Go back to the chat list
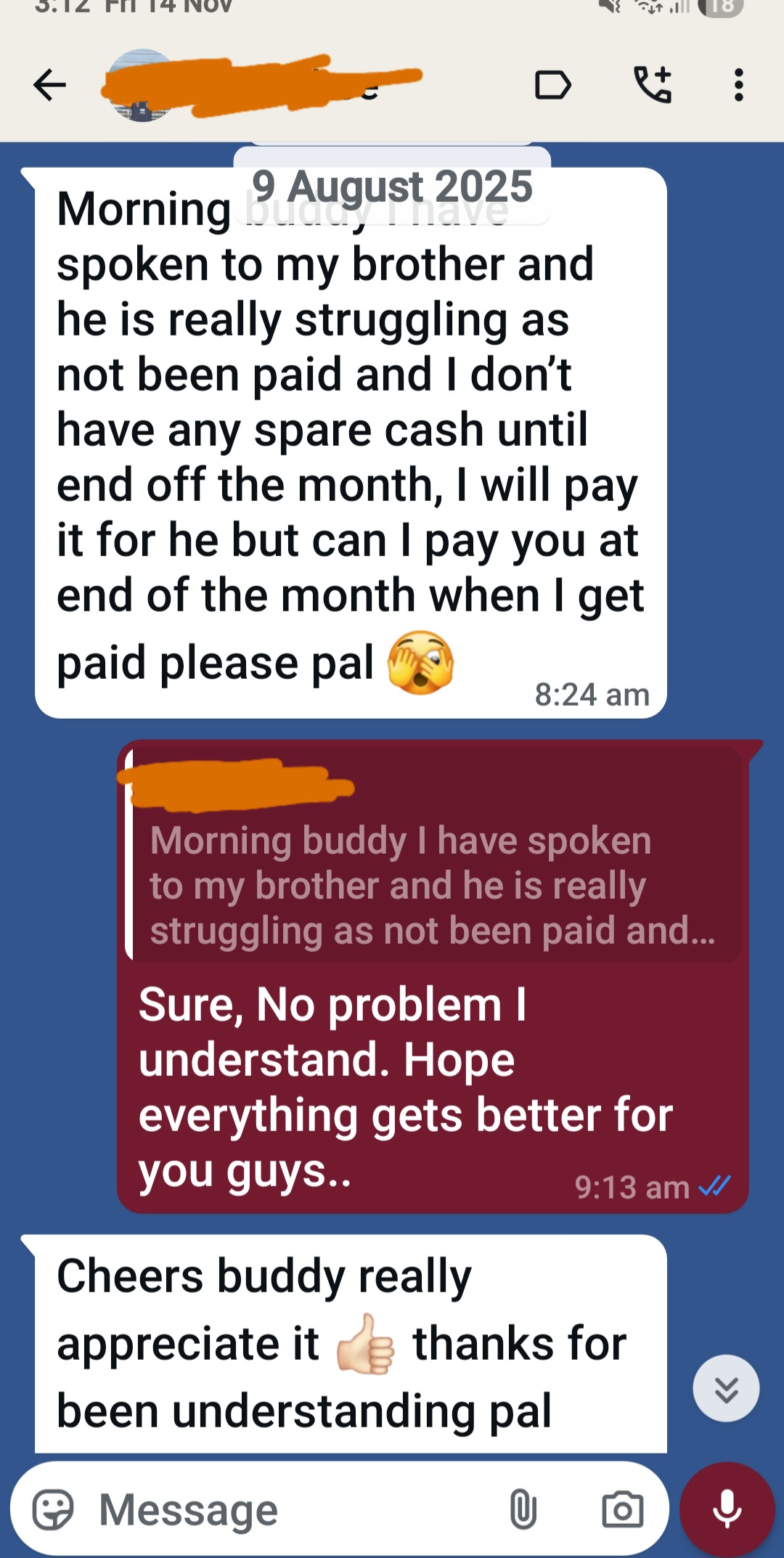Image resolution: width=784 pixels, height=1558 pixels. point(49,86)
